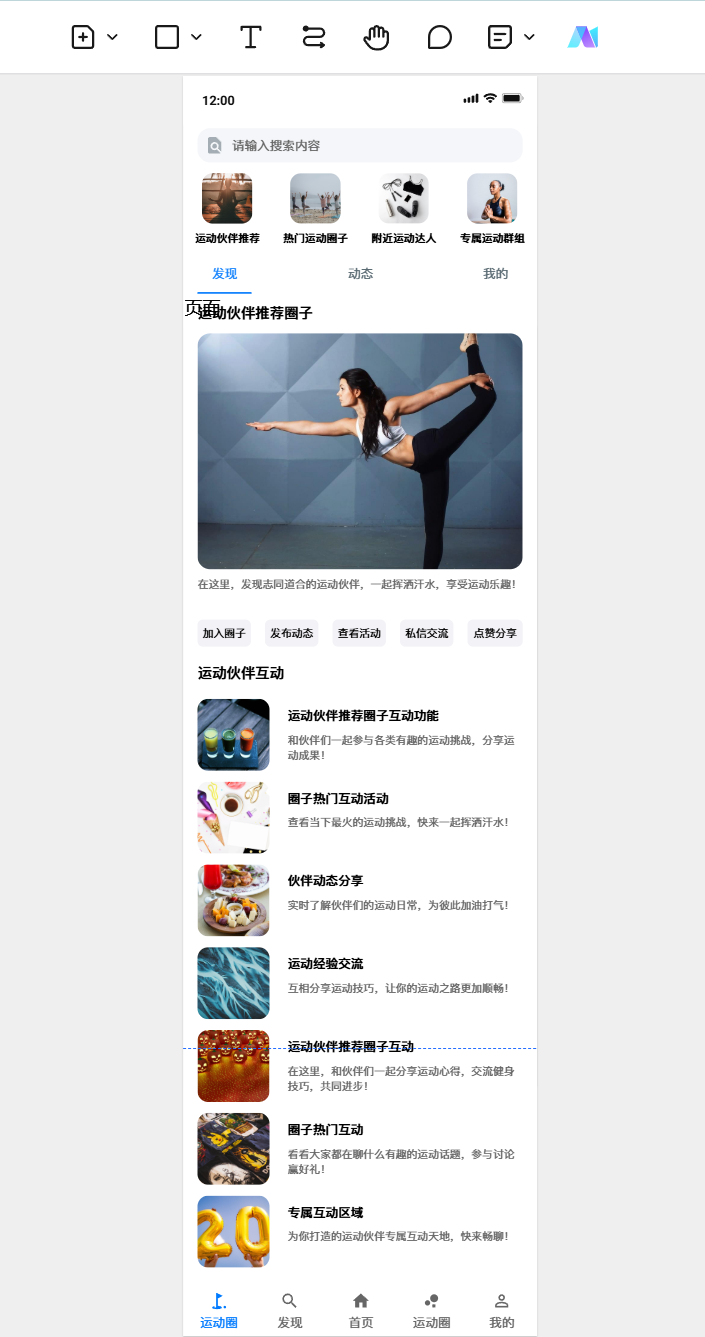Screen dimensions: 705x1337
Task: Select the rectangle shape tool
Action: point(167,38)
